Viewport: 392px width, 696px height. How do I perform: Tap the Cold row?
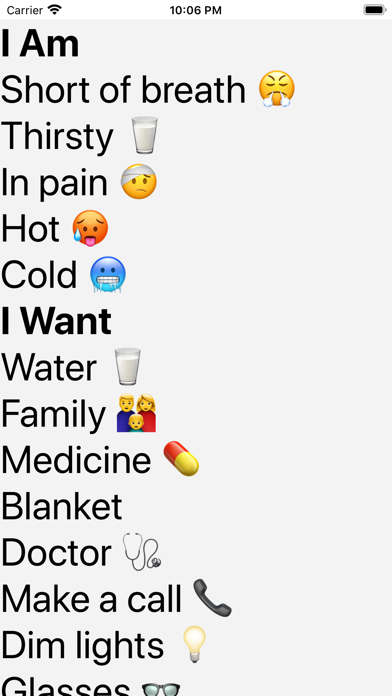(196, 274)
